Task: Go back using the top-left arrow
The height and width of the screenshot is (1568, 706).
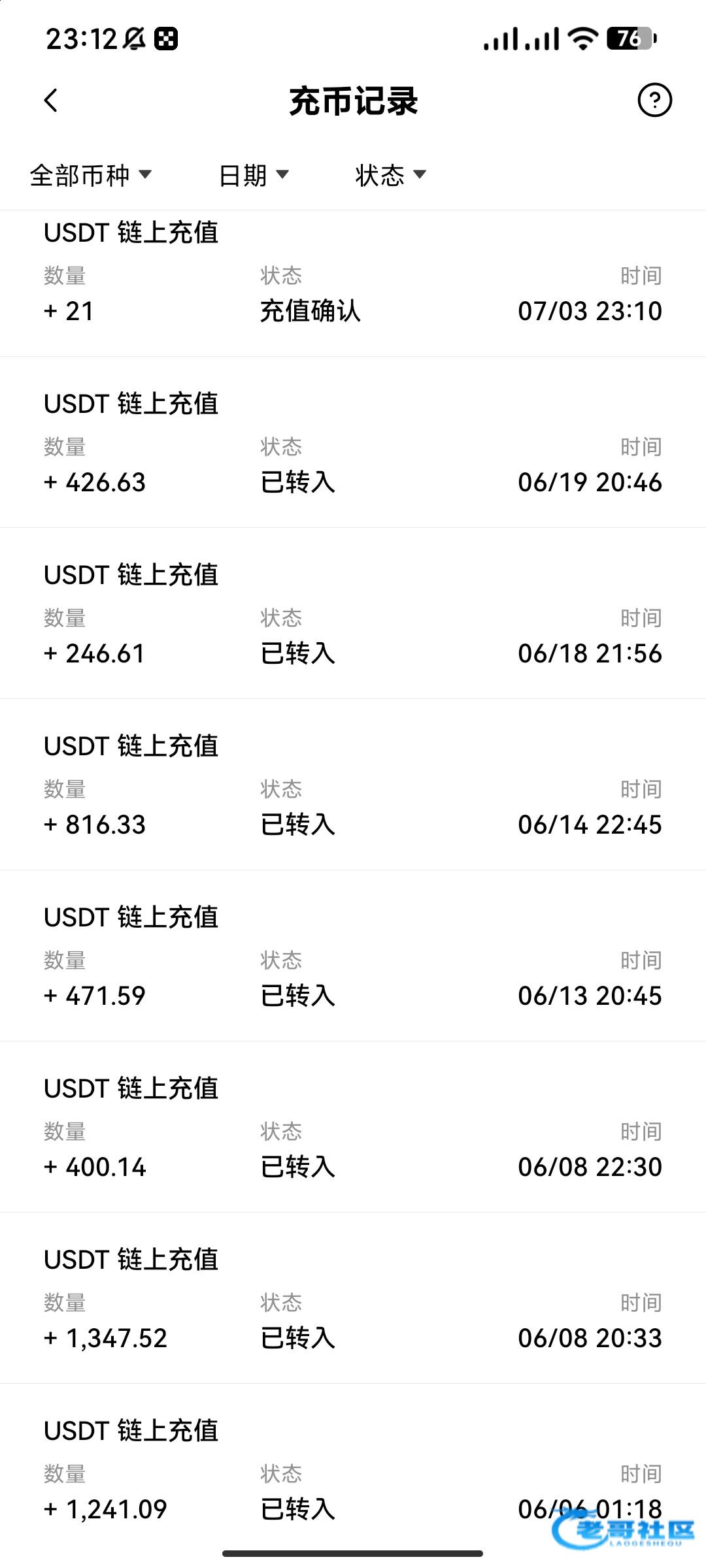Action: tap(51, 101)
